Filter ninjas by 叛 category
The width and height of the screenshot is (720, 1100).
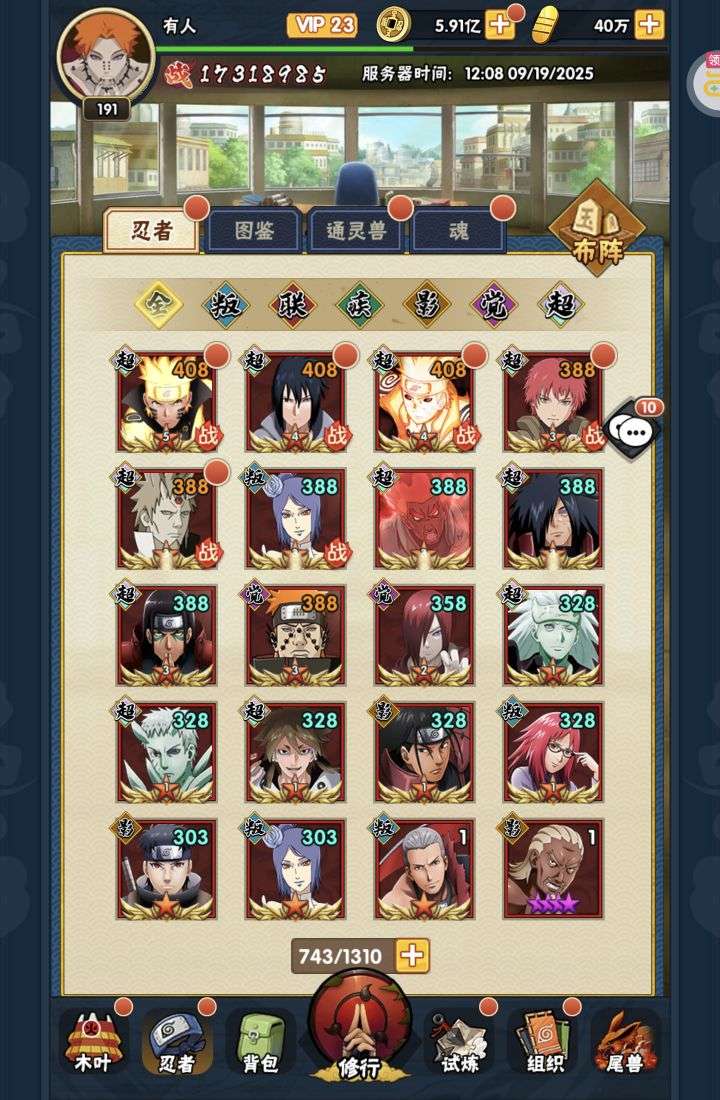(x=226, y=305)
